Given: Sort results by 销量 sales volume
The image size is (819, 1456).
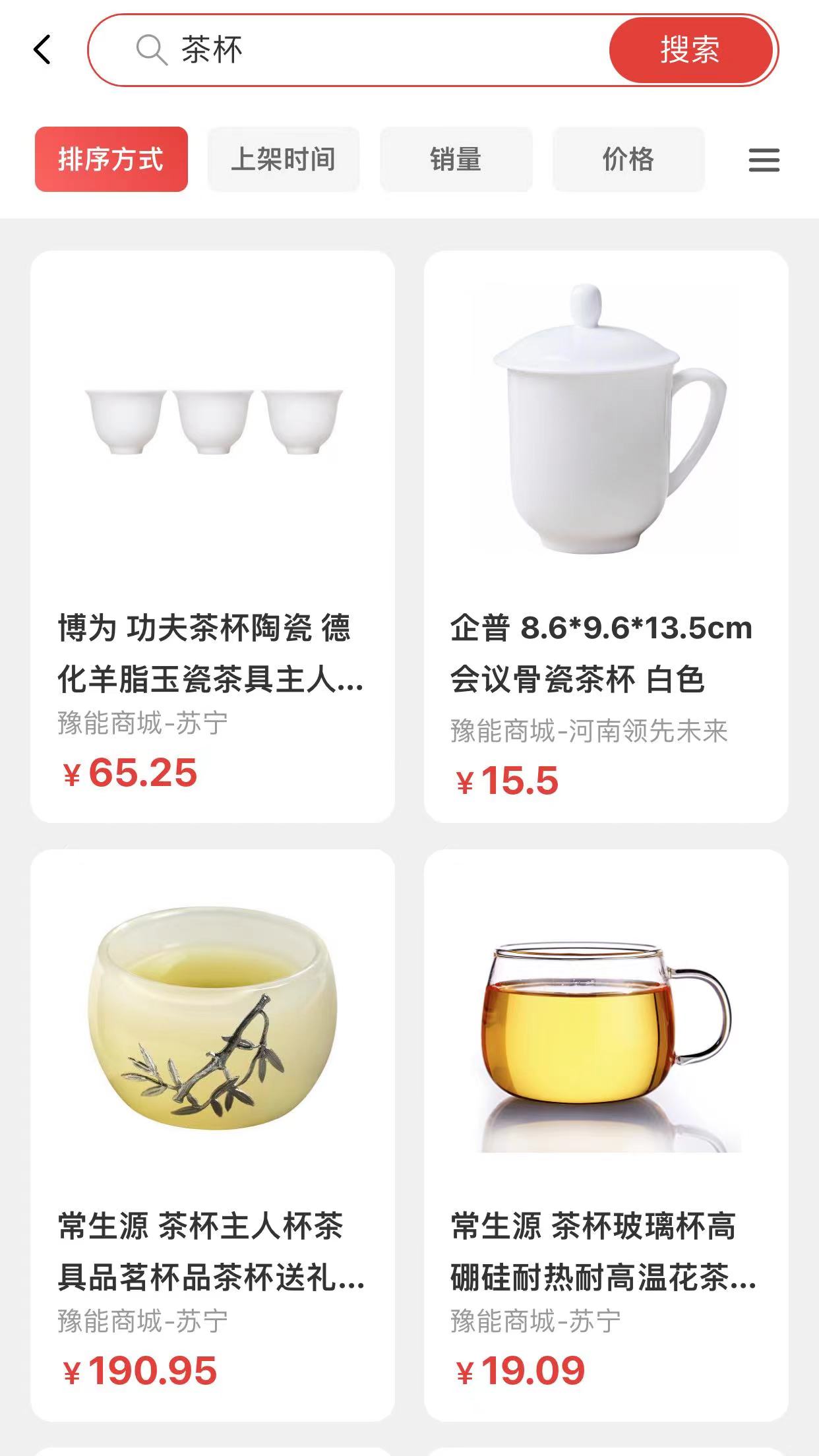Looking at the screenshot, I should 456,159.
